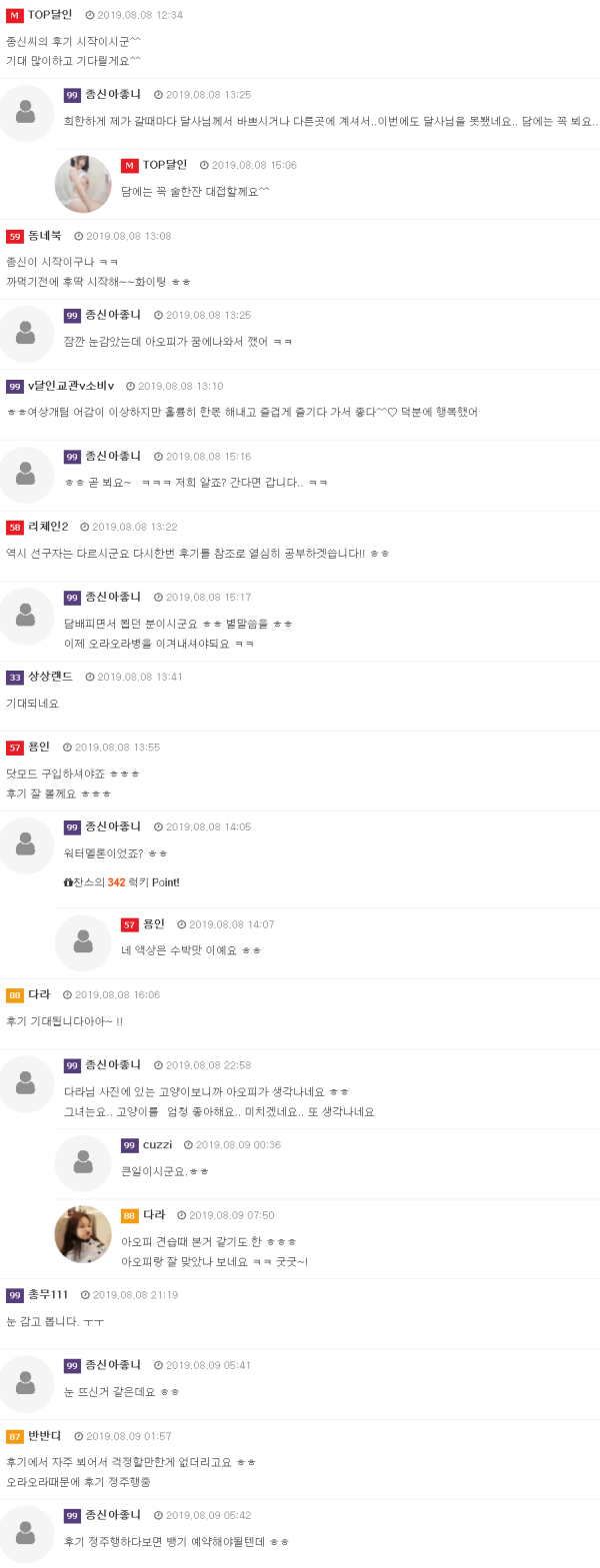Open 다라's profile photo in the reply
This screenshot has width=600, height=1568.
pos(83,1234)
